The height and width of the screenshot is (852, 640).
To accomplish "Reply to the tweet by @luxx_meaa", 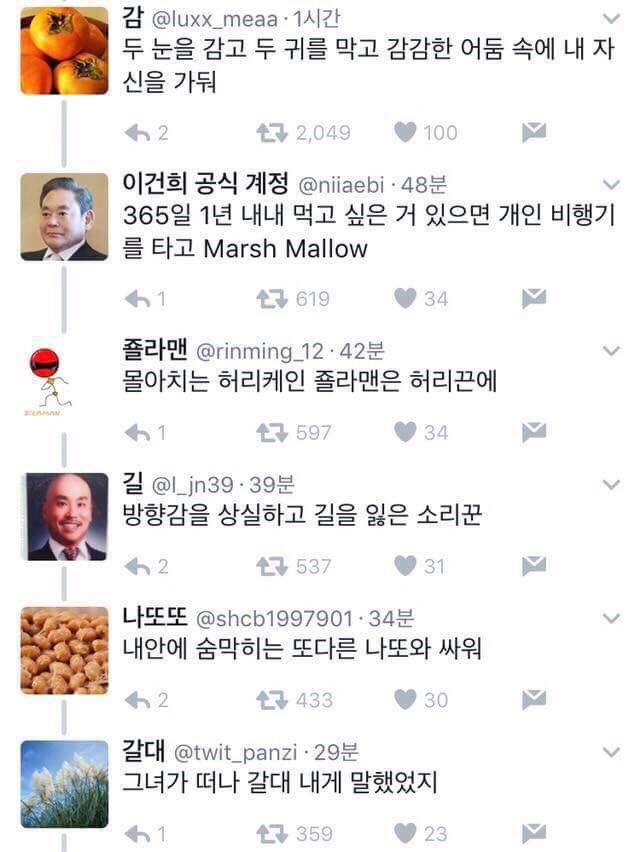I will click(x=137, y=133).
